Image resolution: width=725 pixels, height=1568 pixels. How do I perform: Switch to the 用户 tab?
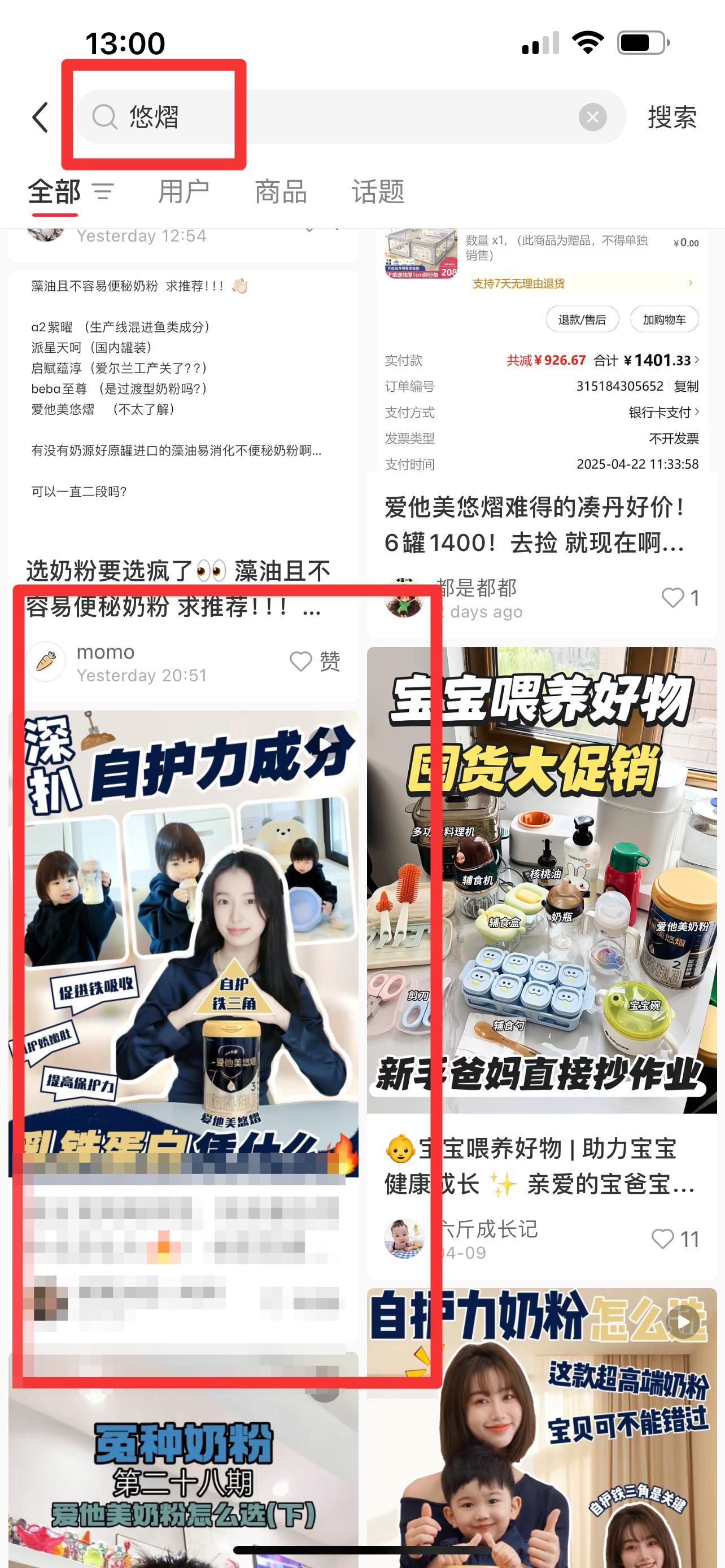tap(184, 192)
